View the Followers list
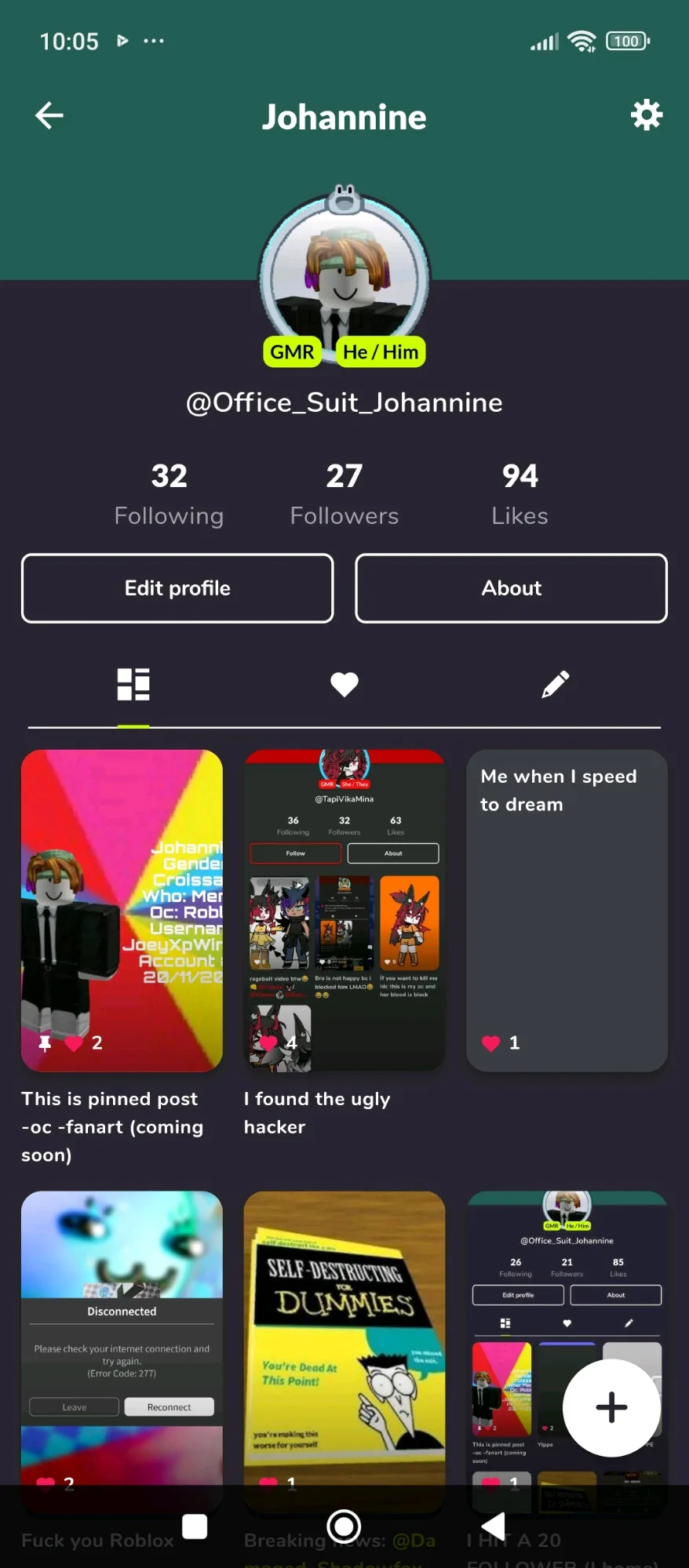This screenshot has width=689, height=1568. [x=344, y=493]
